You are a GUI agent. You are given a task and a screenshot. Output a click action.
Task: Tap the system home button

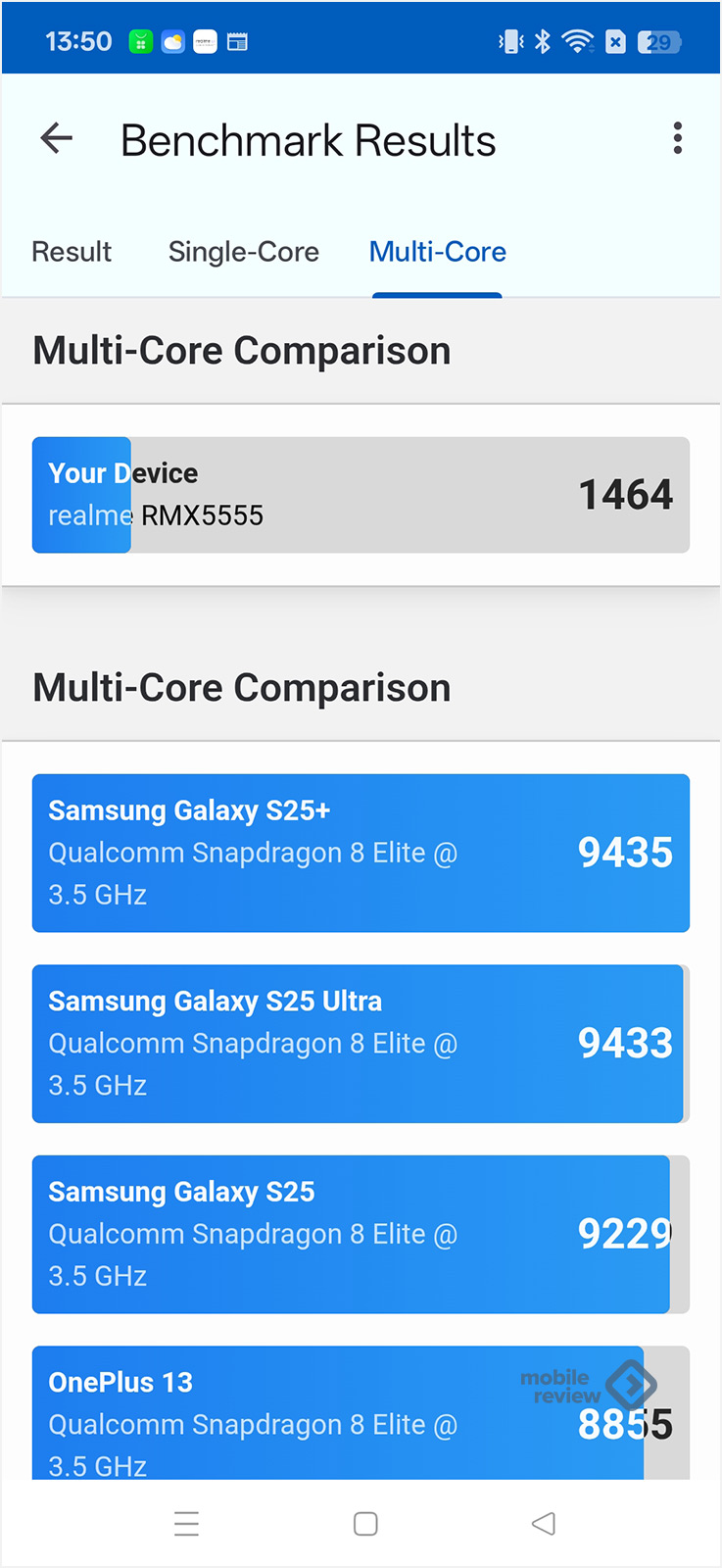pyautogui.click(x=365, y=1523)
